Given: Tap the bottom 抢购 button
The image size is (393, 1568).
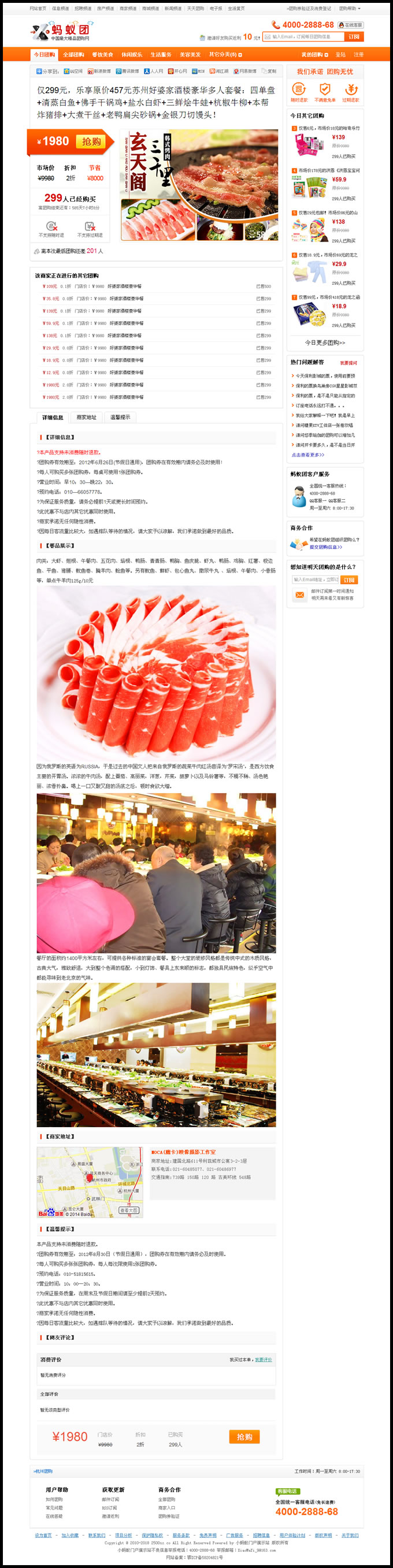Looking at the screenshot, I should [x=244, y=1437].
